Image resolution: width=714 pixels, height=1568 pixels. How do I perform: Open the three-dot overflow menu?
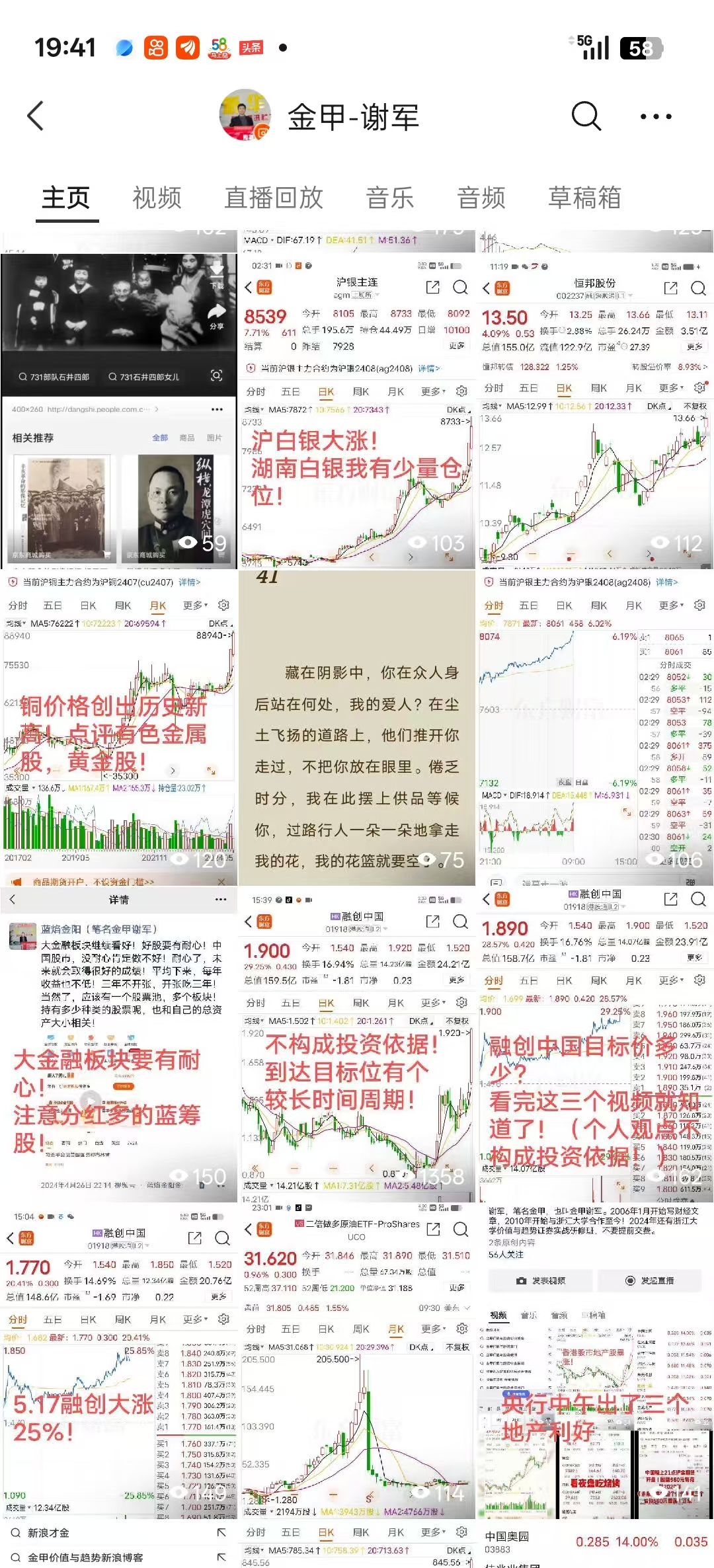(655, 116)
